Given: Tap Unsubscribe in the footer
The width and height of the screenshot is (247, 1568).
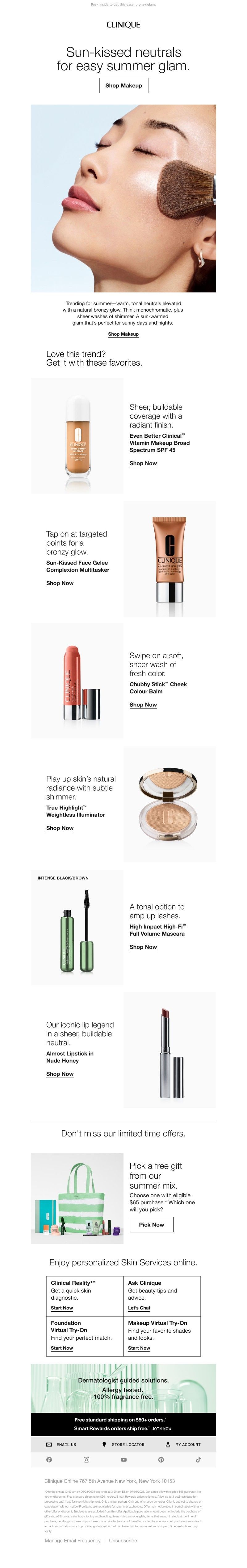Looking at the screenshot, I should coord(123,1541).
